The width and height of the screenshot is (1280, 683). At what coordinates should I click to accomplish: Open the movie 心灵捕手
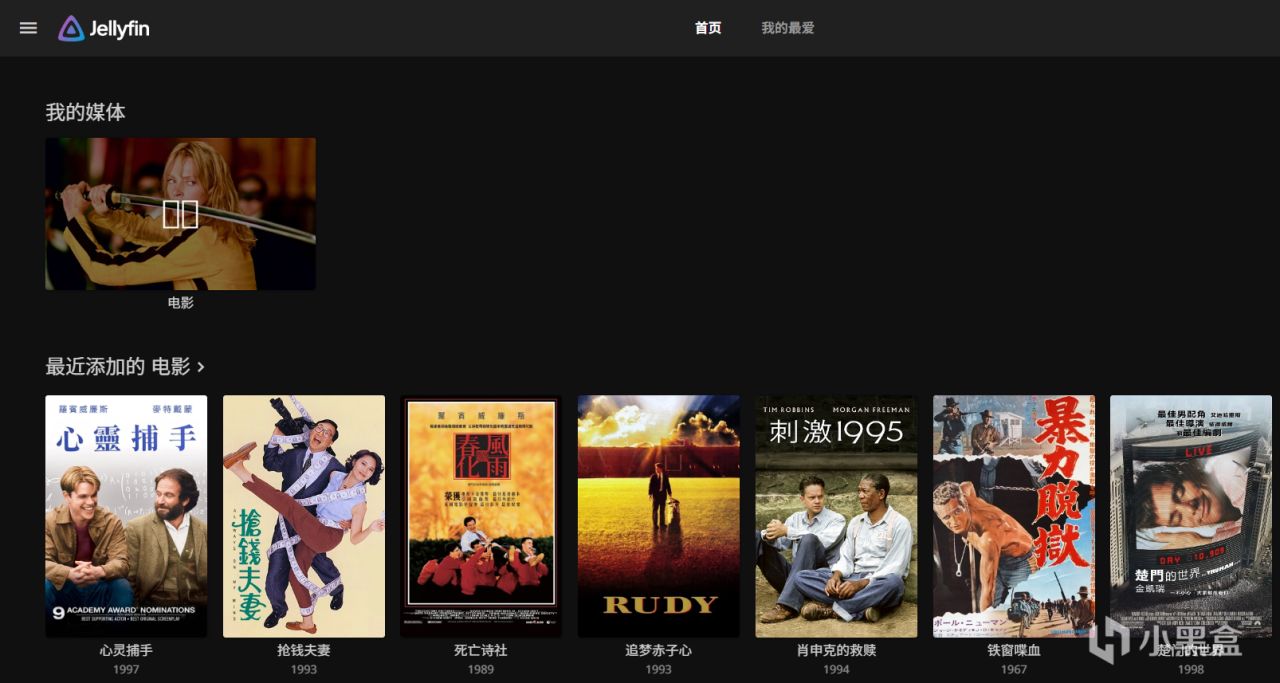126,516
